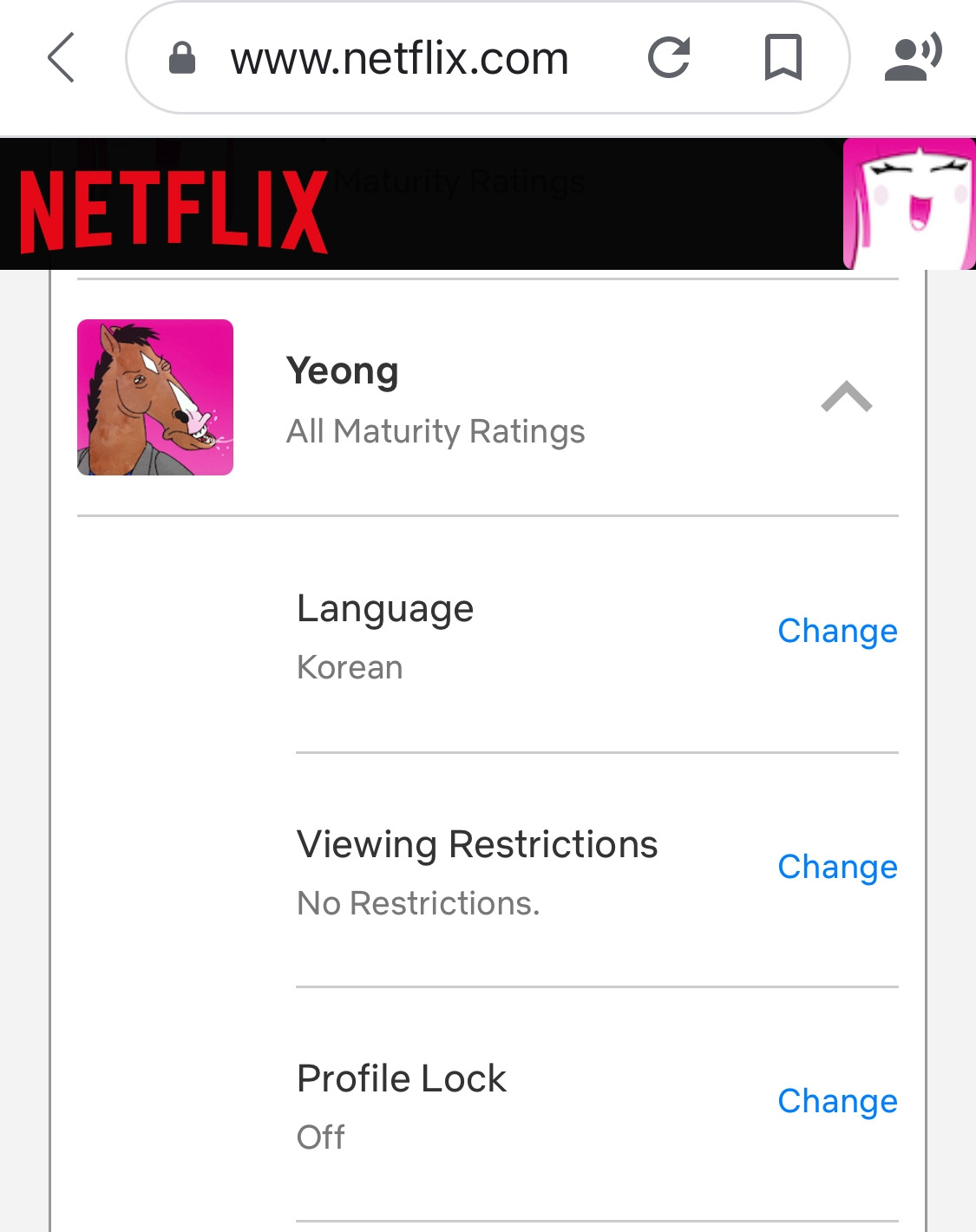This screenshot has height=1232, width=976.
Task: Reload the Netflix page
Action: click(x=669, y=58)
